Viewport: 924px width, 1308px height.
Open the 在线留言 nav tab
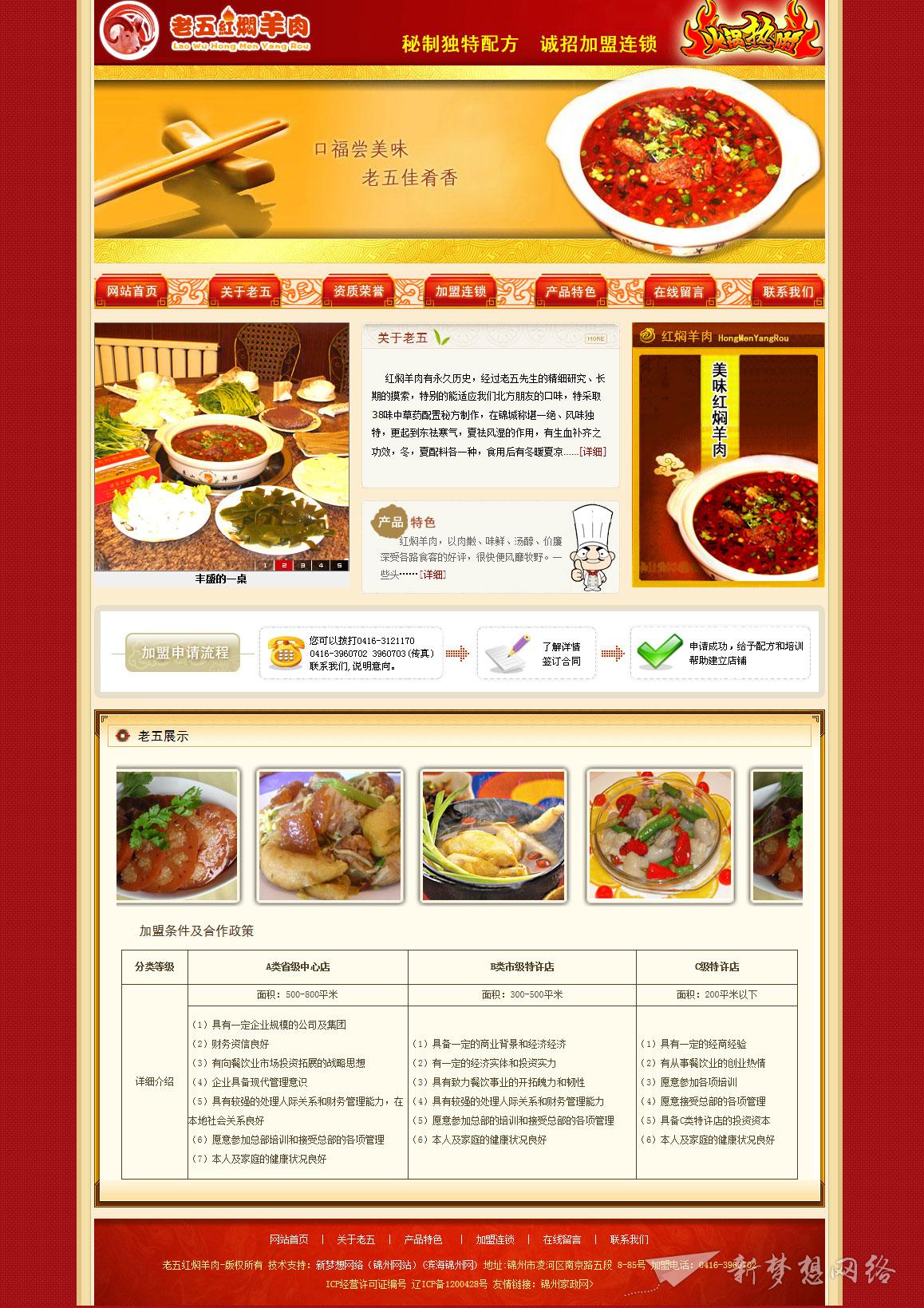pyautogui.click(x=679, y=291)
